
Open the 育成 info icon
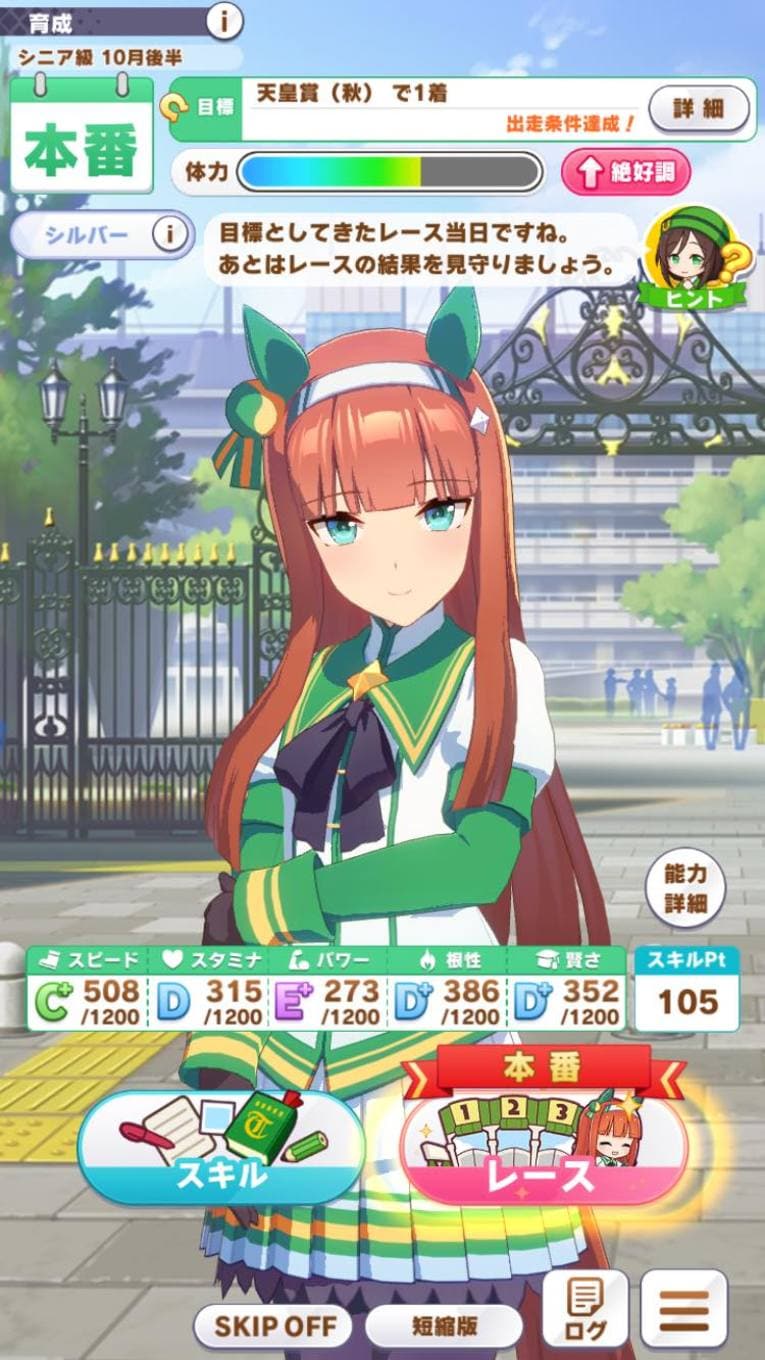click(225, 19)
